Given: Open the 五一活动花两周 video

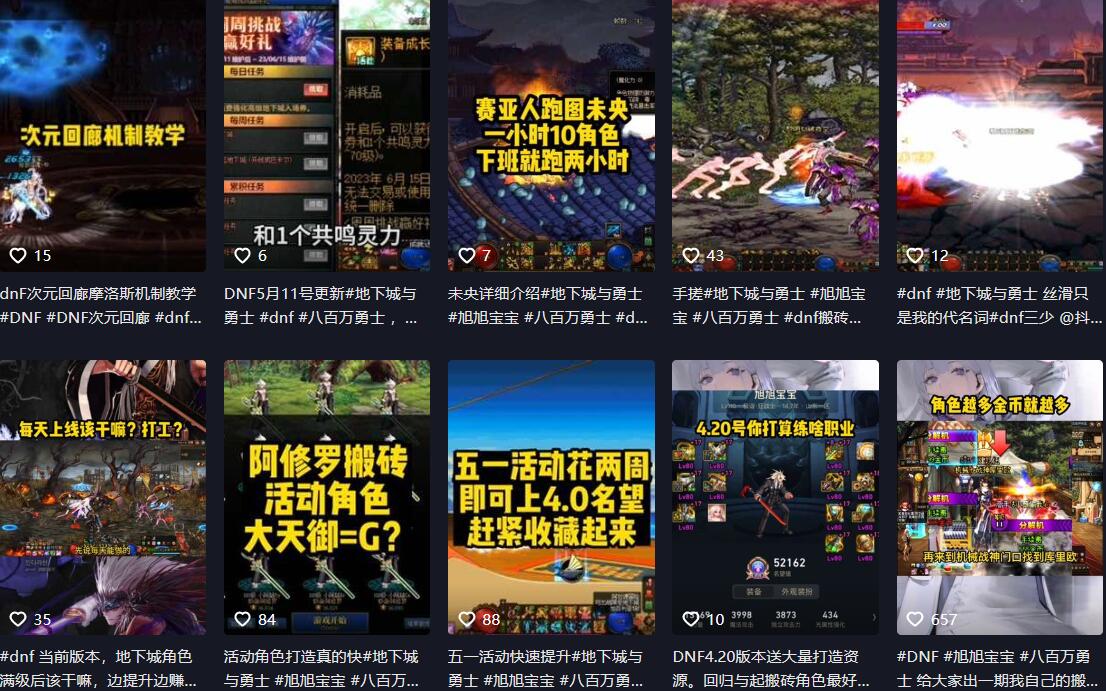Looking at the screenshot, I should 551,497.
